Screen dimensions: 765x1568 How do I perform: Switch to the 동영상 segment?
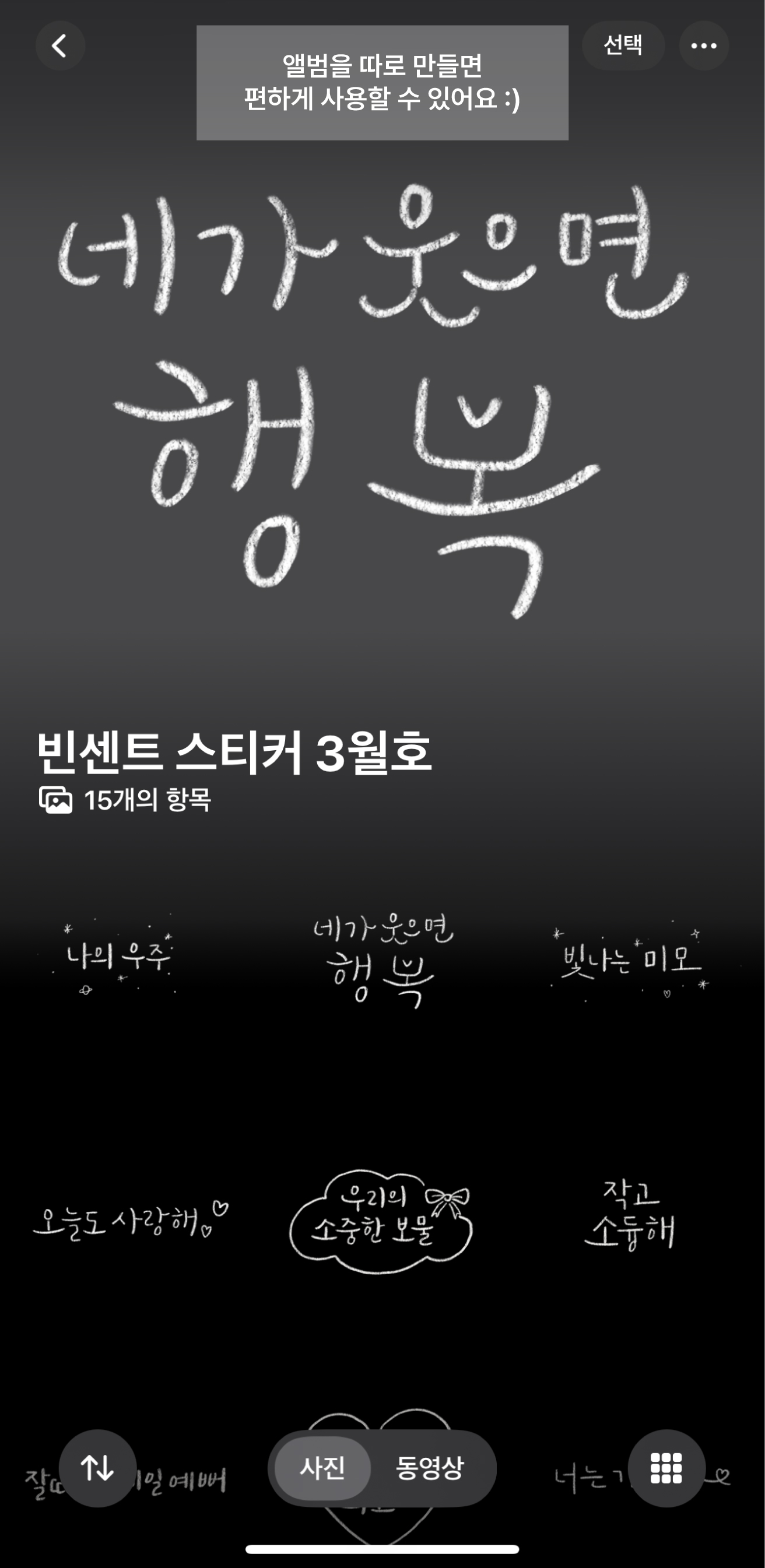[x=430, y=1468]
